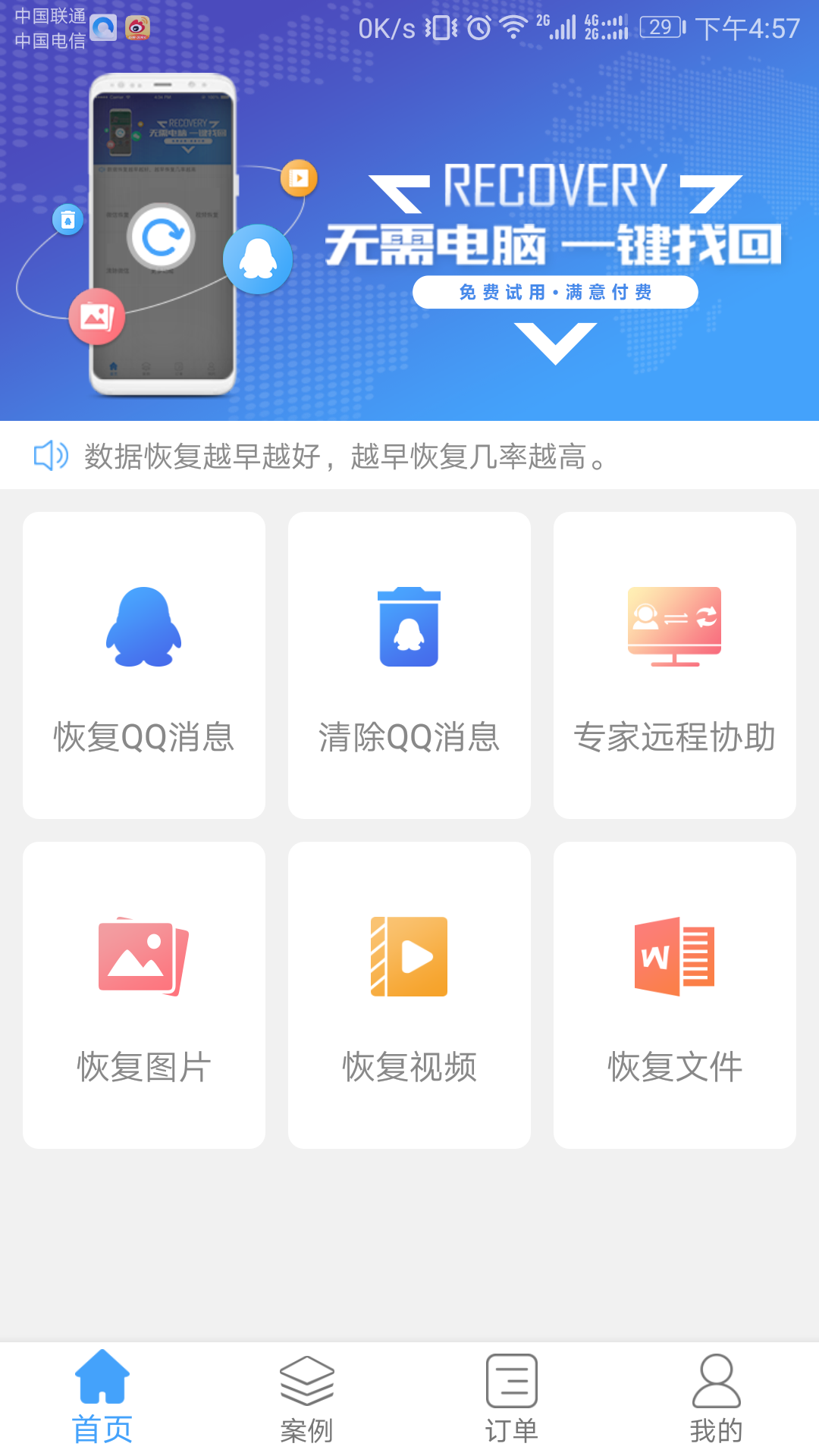Image resolution: width=819 pixels, height=1456 pixels.
Task: Tap the 恢复图片 photo icon
Action: 143,955
